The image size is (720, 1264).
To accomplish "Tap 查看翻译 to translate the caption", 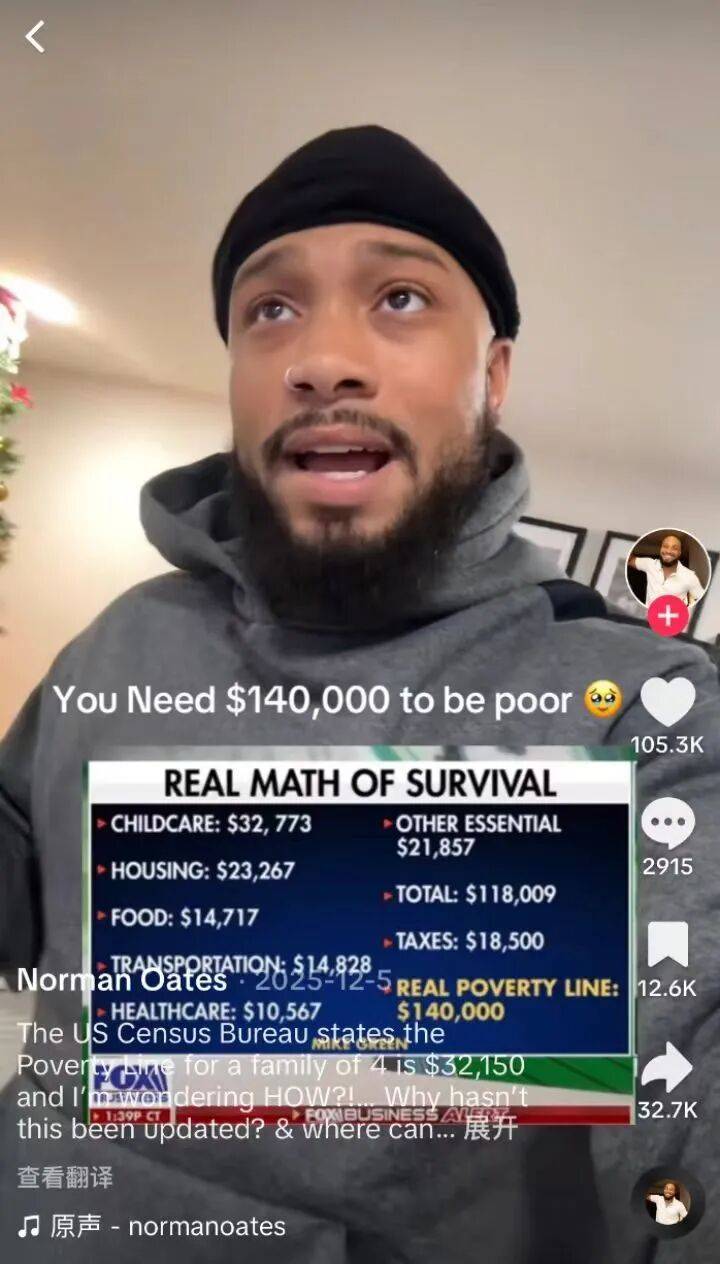I will point(65,1177).
